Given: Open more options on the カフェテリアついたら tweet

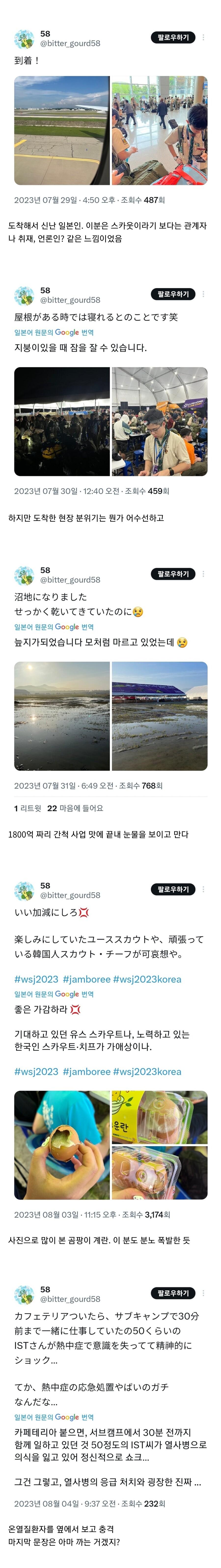Looking at the screenshot, I should 203,1293.
